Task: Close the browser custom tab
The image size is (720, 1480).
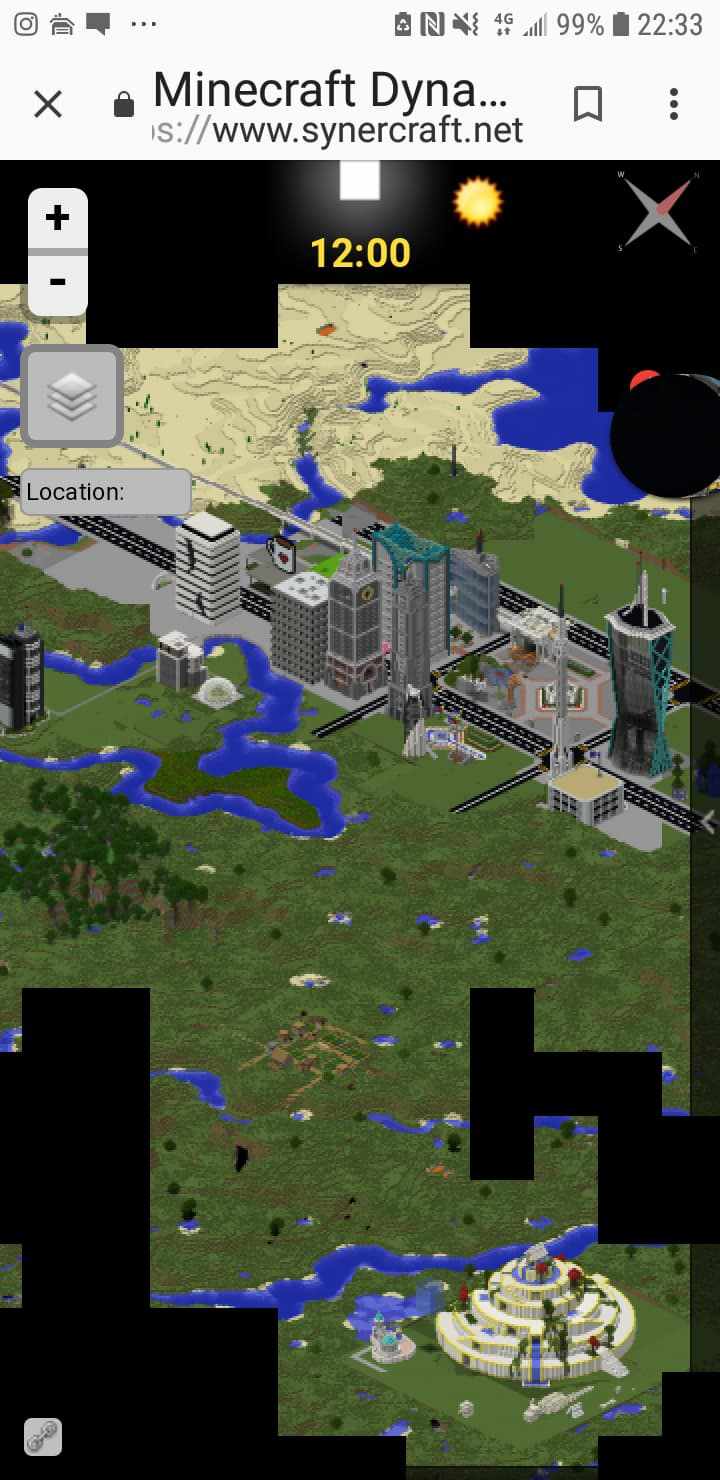Action: point(48,104)
